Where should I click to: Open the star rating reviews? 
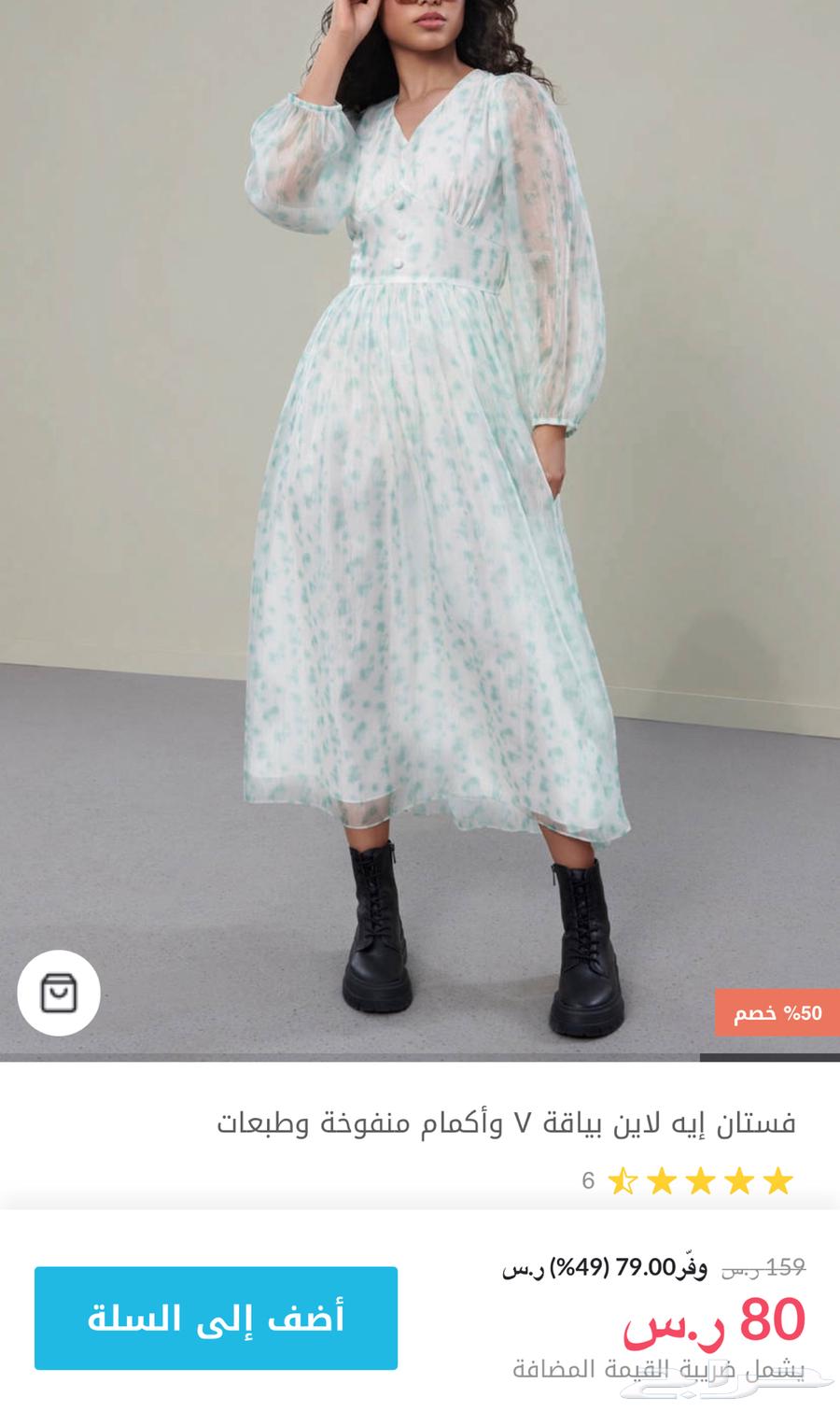(687, 1181)
